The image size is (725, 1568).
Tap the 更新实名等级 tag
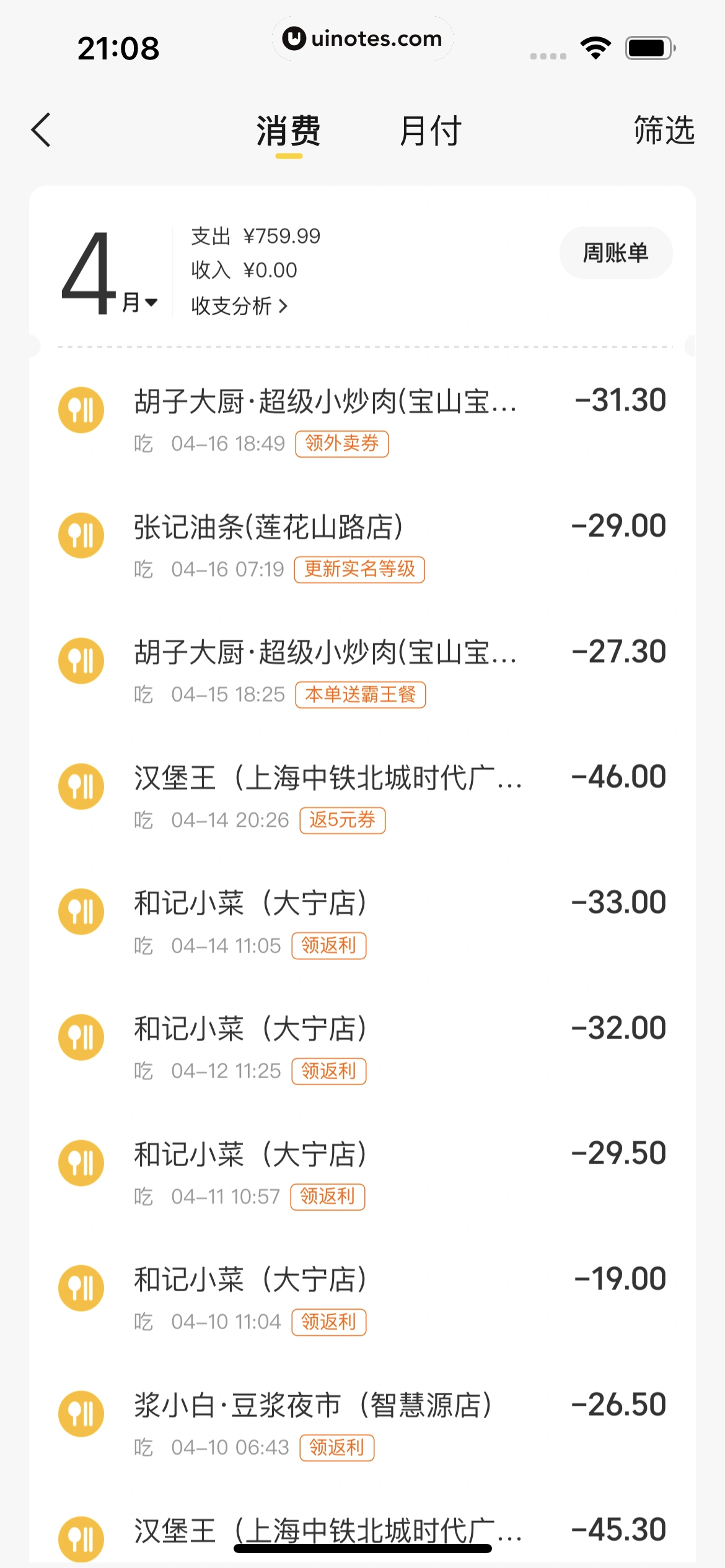(x=359, y=569)
